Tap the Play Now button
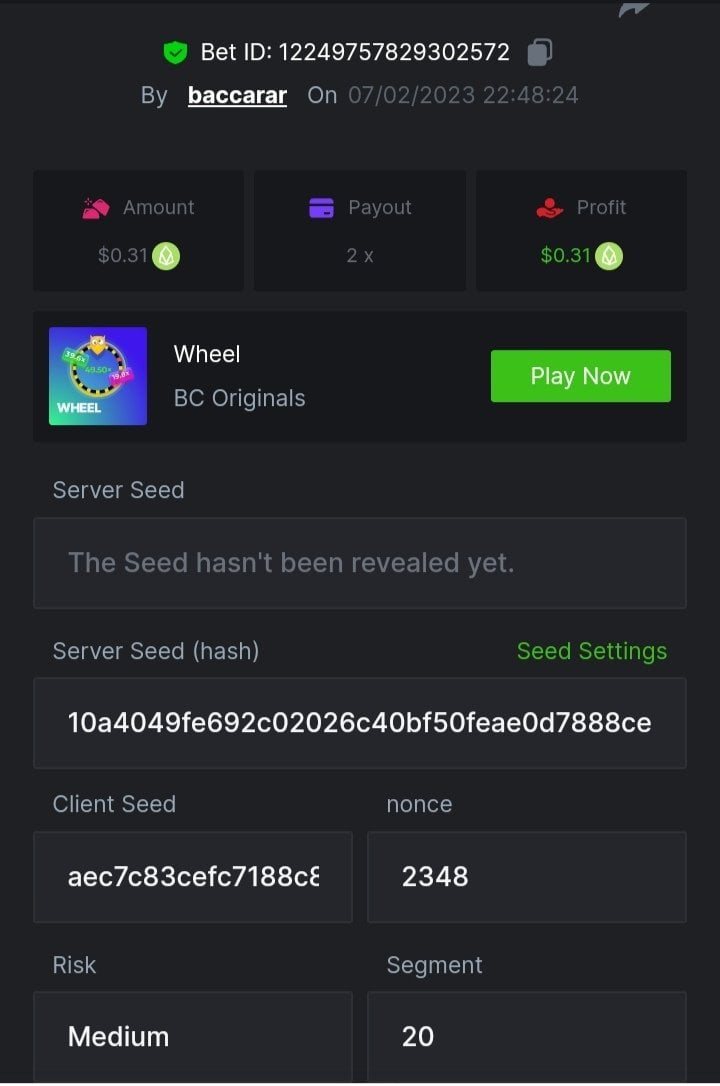720x1086 pixels. [x=580, y=376]
